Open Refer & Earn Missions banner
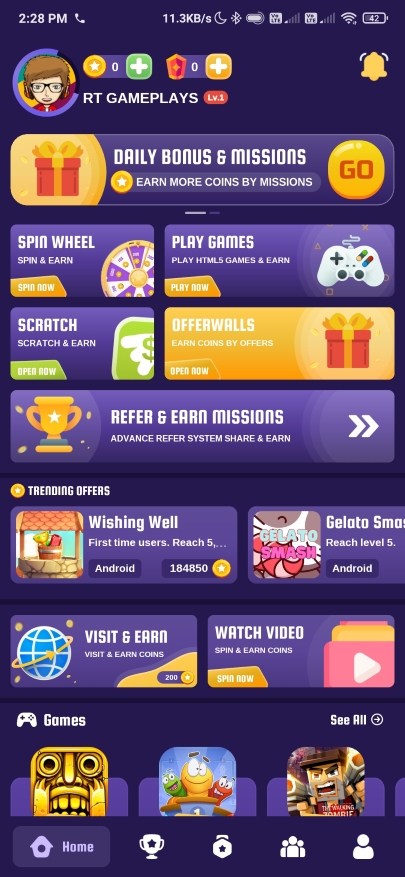Viewport: 405px width, 877px height. click(202, 426)
